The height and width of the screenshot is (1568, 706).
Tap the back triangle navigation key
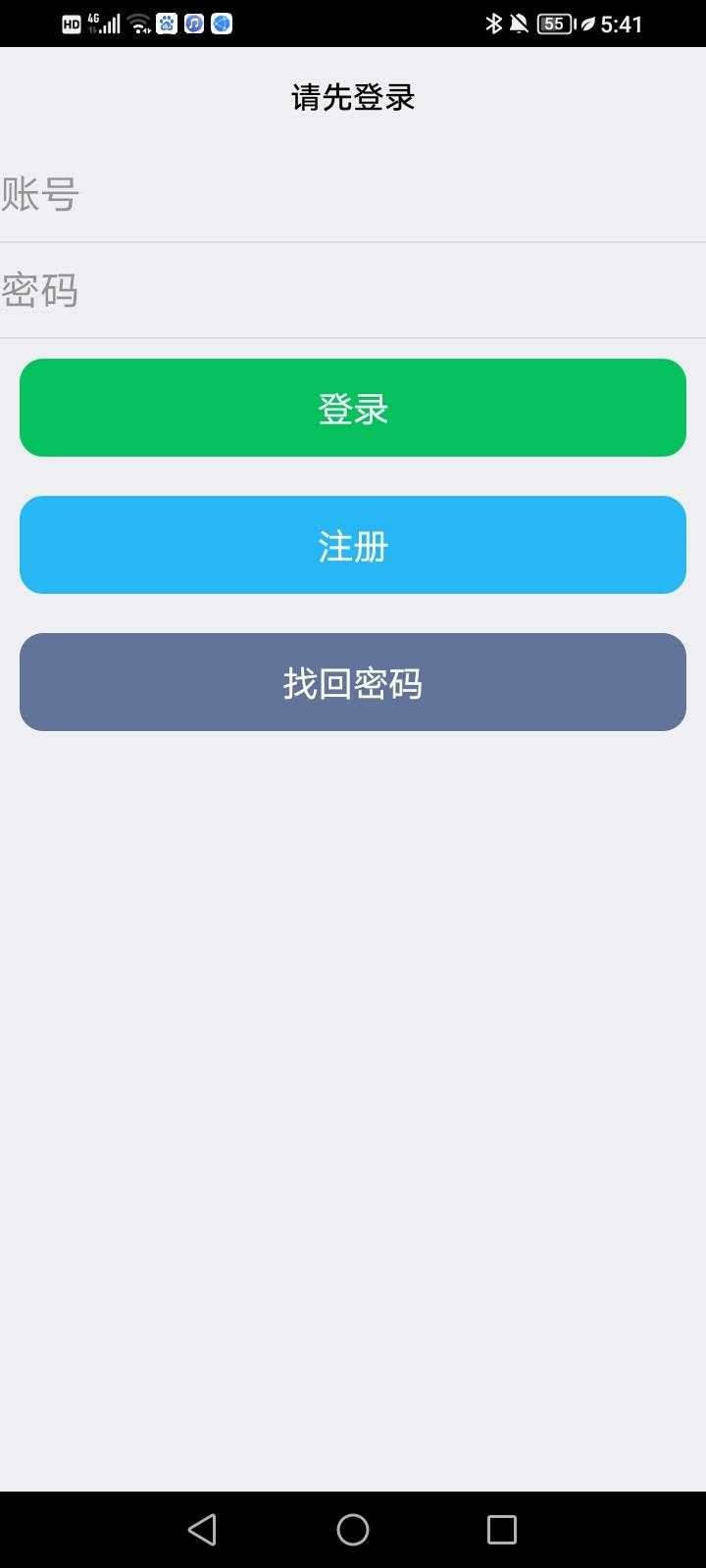click(x=202, y=1529)
